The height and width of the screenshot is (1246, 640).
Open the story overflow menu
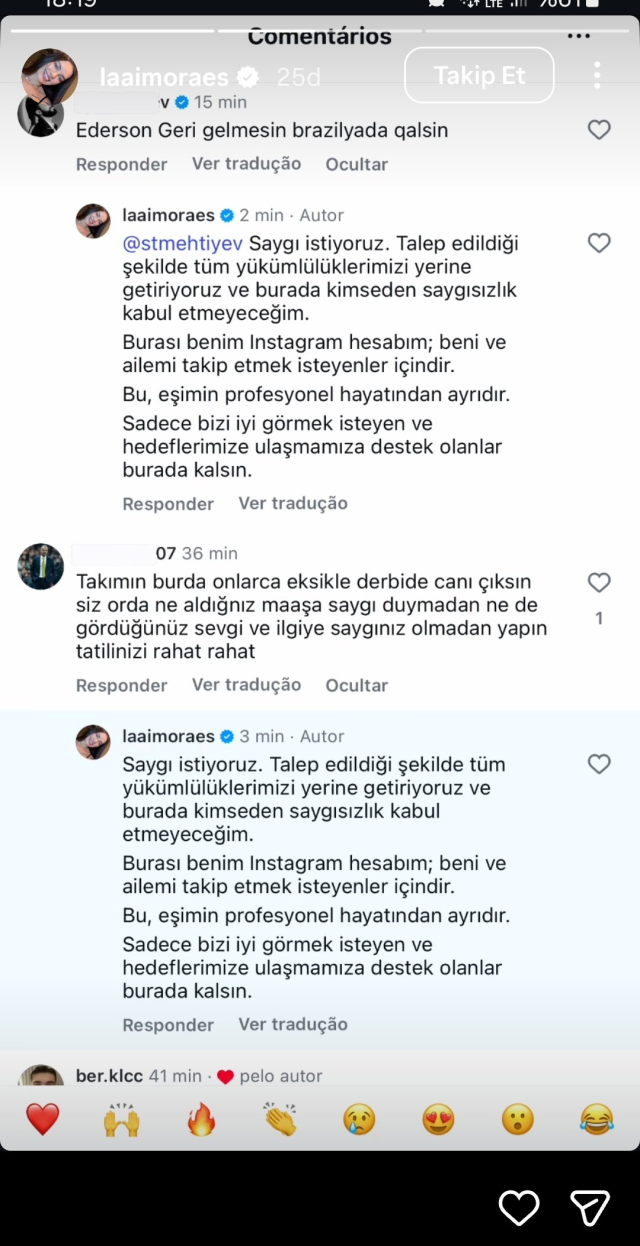click(x=597, y=76)
